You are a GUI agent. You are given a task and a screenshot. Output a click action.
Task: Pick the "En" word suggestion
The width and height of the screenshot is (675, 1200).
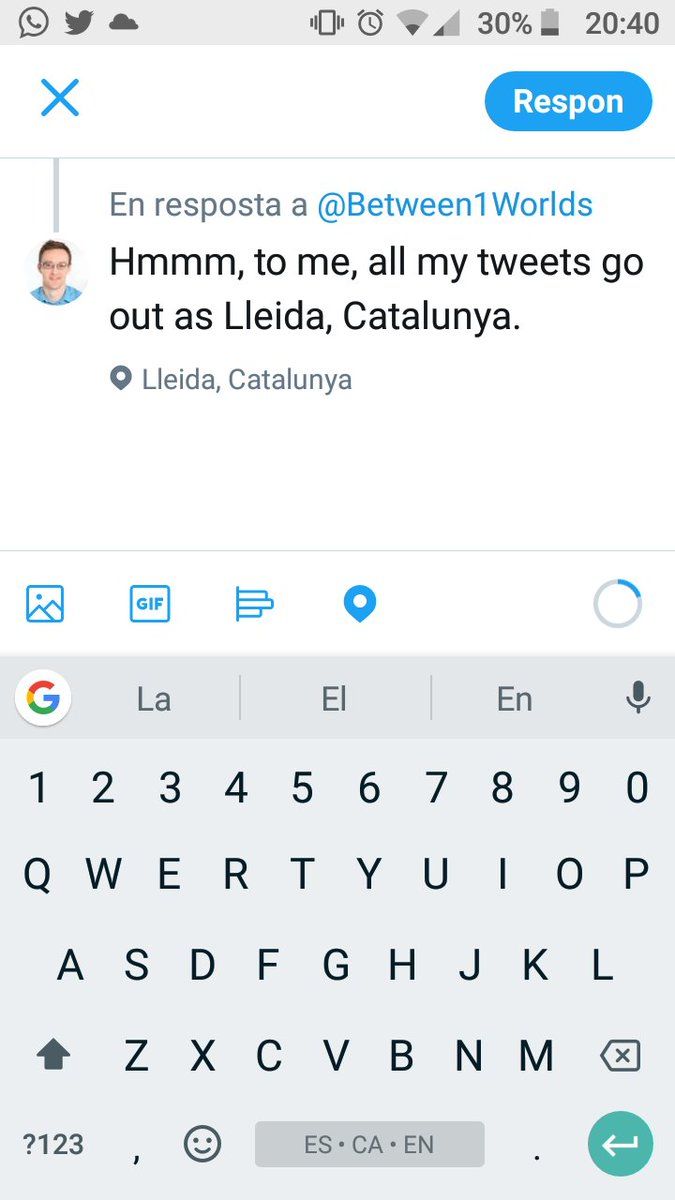(514, 699)
